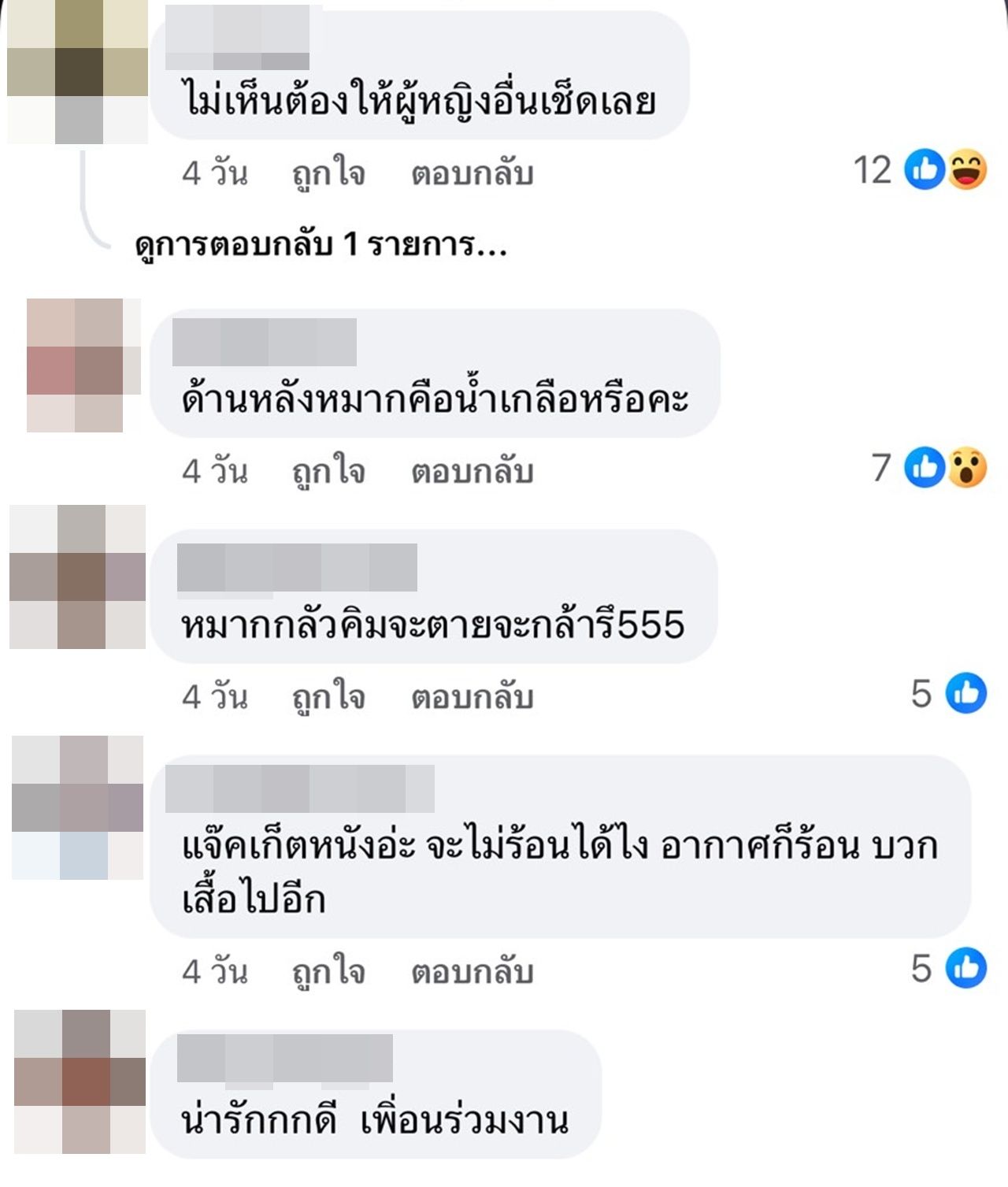View the 5 likes on the แจ๊คเก็ตหนัง comment

point(949,968)
